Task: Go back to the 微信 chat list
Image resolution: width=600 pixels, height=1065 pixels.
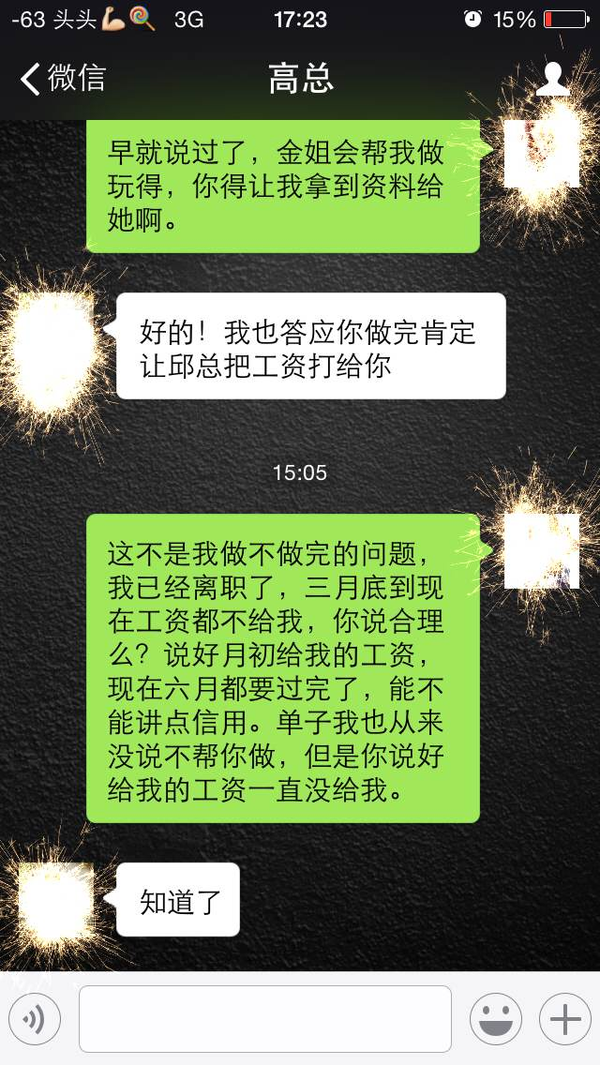Action: pyautogui.click(x=62, y=78)
